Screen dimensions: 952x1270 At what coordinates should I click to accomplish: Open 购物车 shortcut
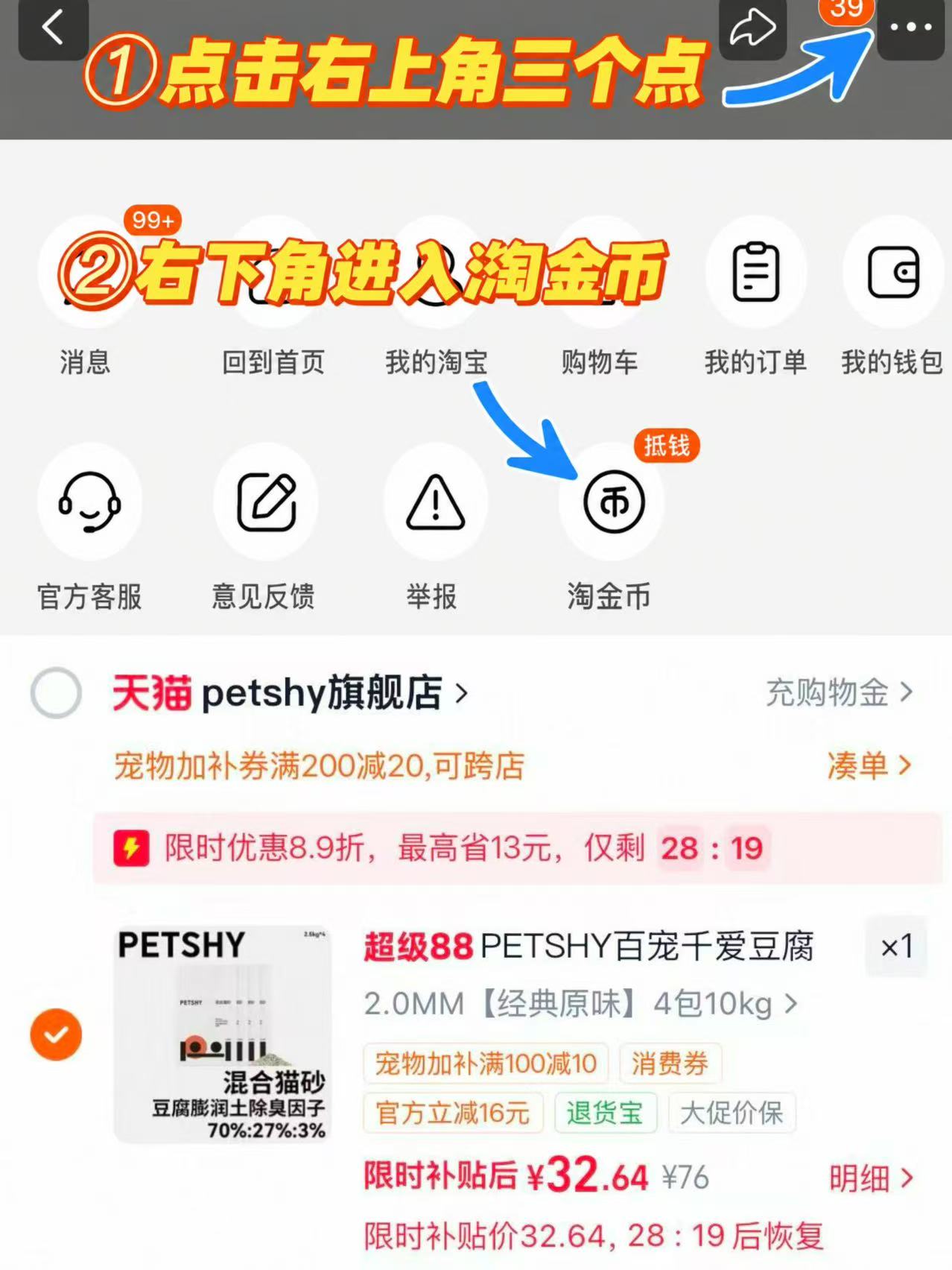pyautogui.click(x=600, y=296)
